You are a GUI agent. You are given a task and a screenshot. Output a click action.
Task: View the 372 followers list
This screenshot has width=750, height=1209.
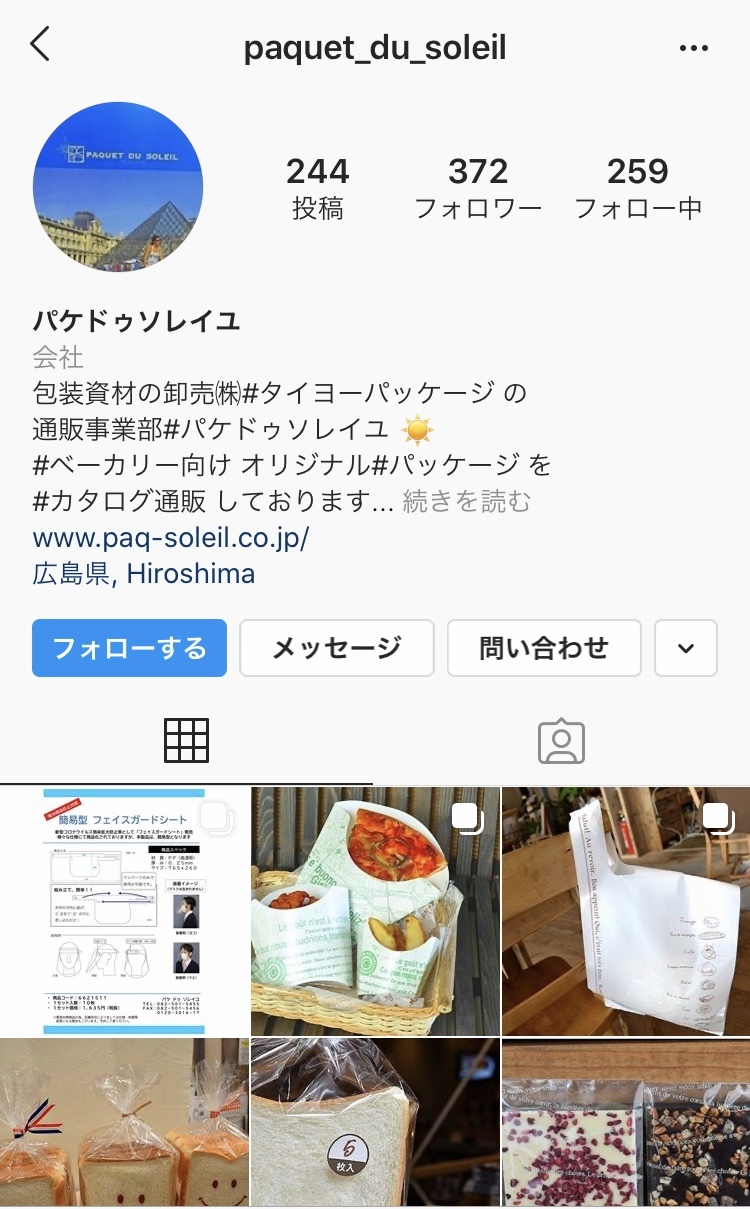[478, 187]
